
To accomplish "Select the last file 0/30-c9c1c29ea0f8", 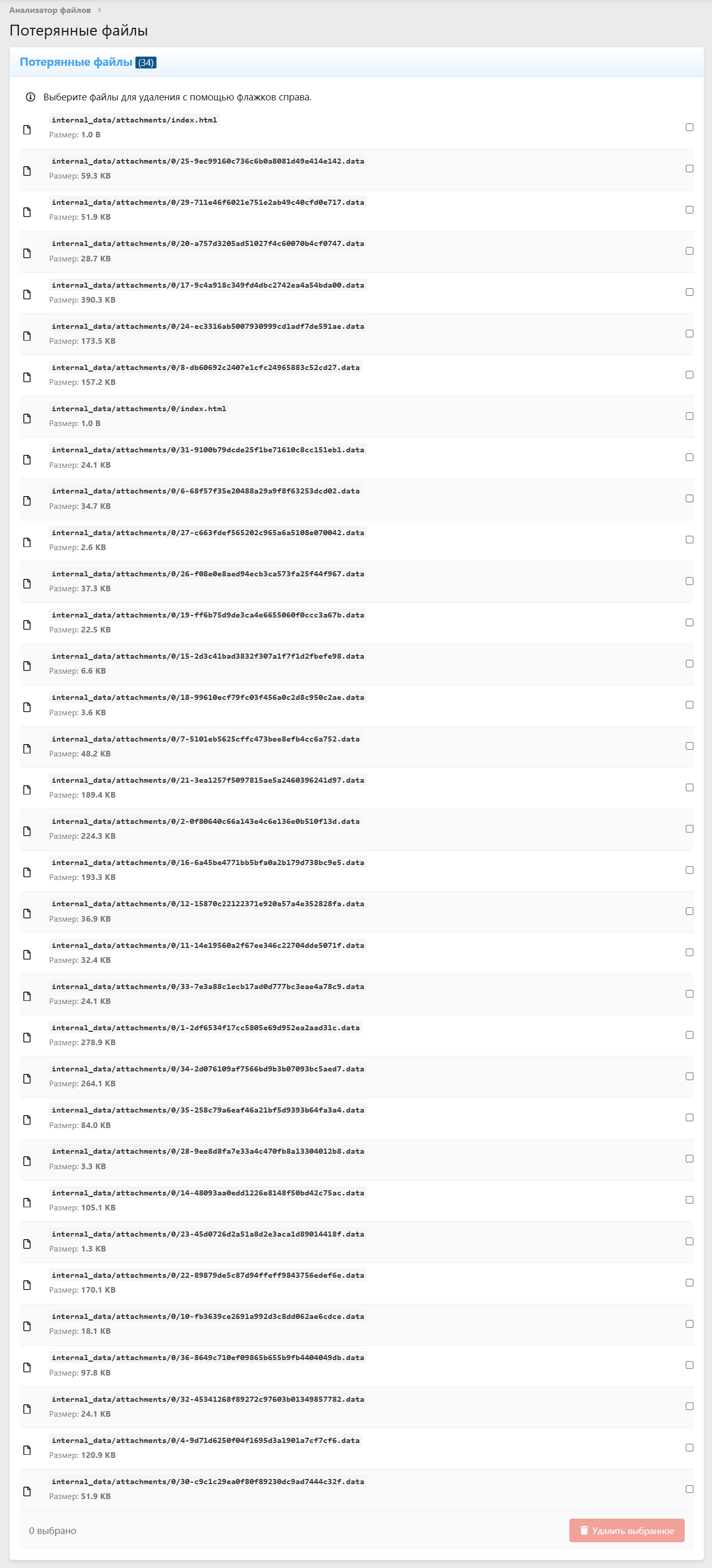I will [x=689, y=1489].
